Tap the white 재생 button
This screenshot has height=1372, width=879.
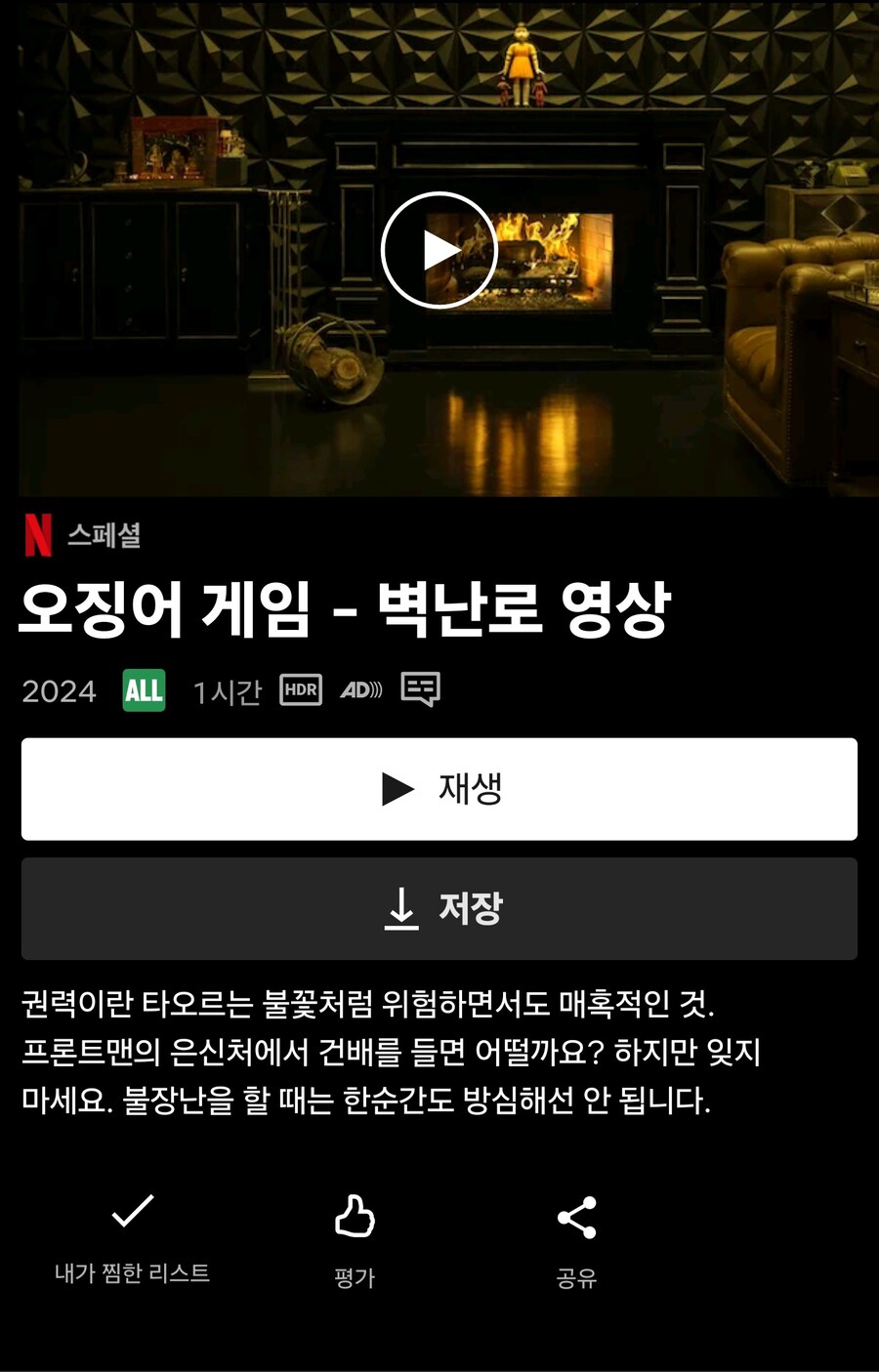point(439,789)
